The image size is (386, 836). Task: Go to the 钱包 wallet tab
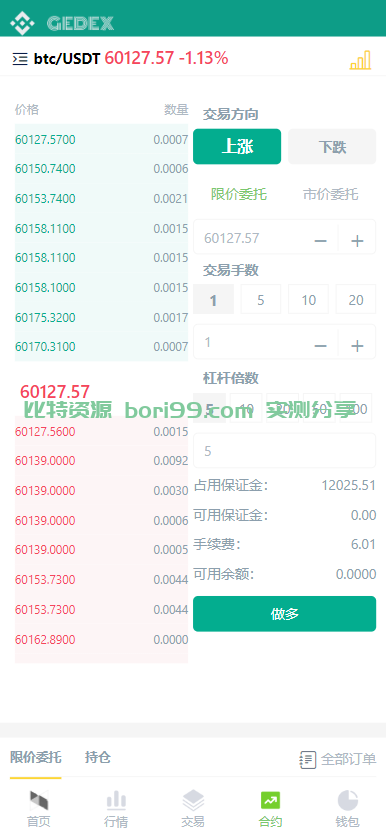tap(348, 809)
